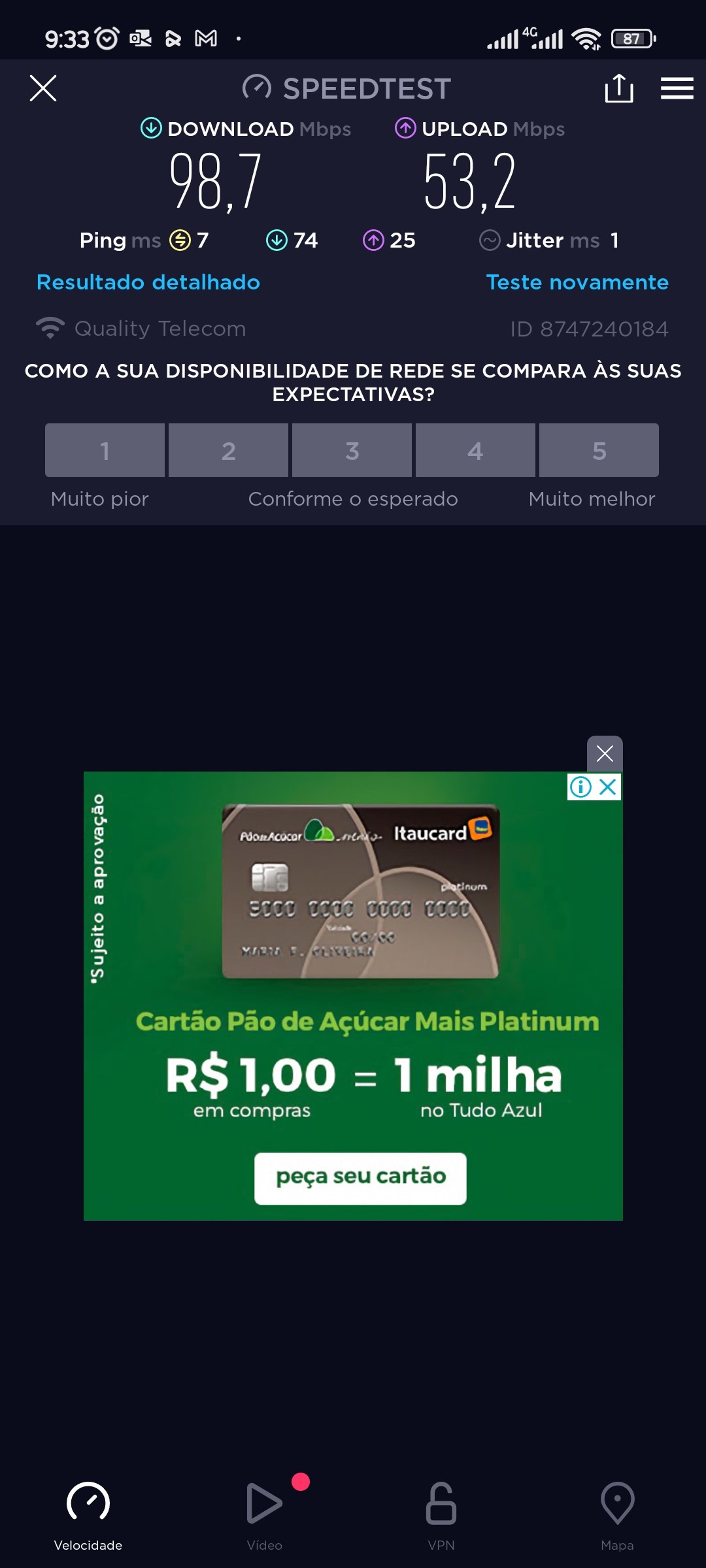Open the hamburger menu
This screenshot has height=1568, width=706.
677,88
